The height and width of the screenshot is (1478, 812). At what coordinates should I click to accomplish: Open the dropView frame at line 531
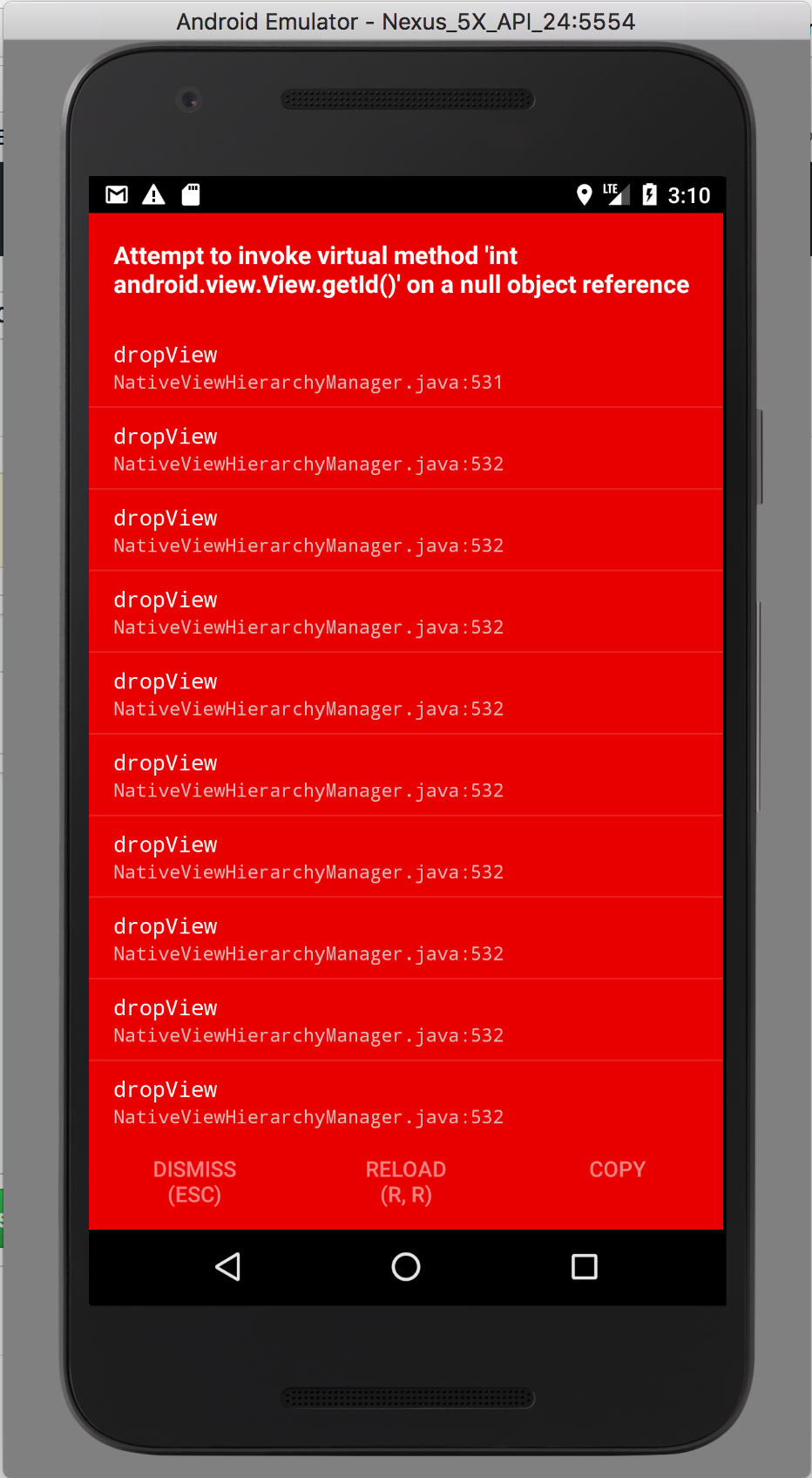point(406,367)
